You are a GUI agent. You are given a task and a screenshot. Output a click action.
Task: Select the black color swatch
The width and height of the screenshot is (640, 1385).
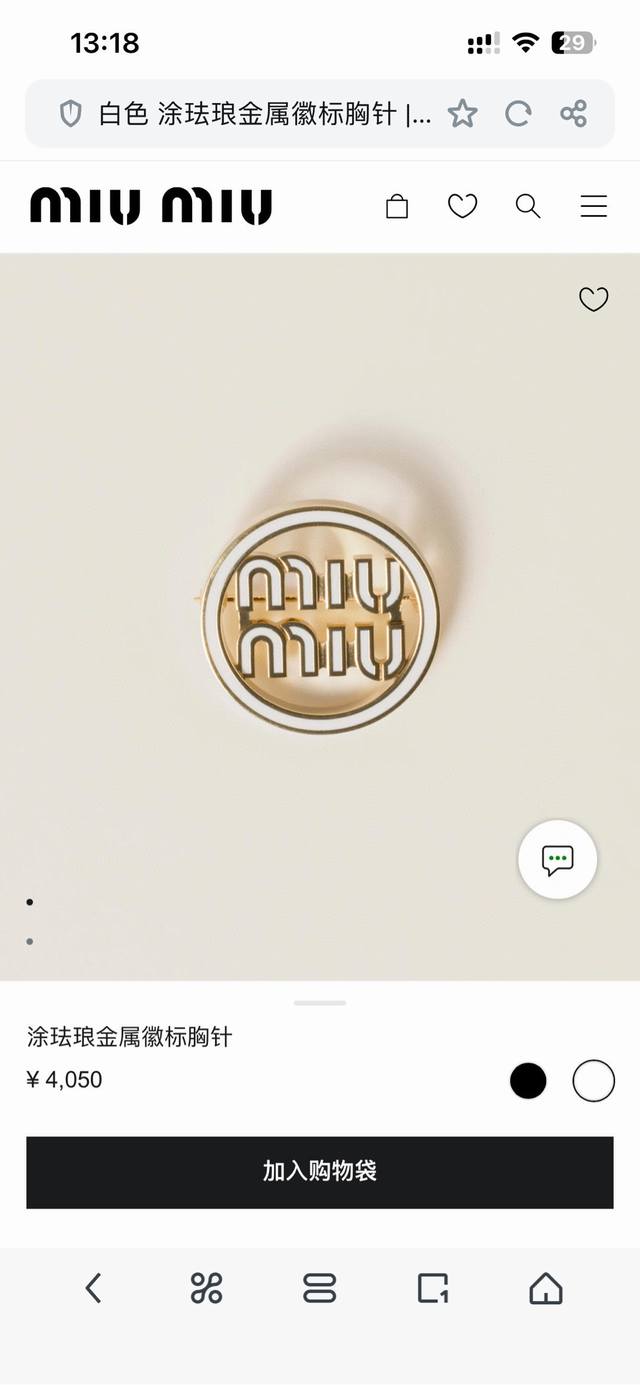[528, 1081]
